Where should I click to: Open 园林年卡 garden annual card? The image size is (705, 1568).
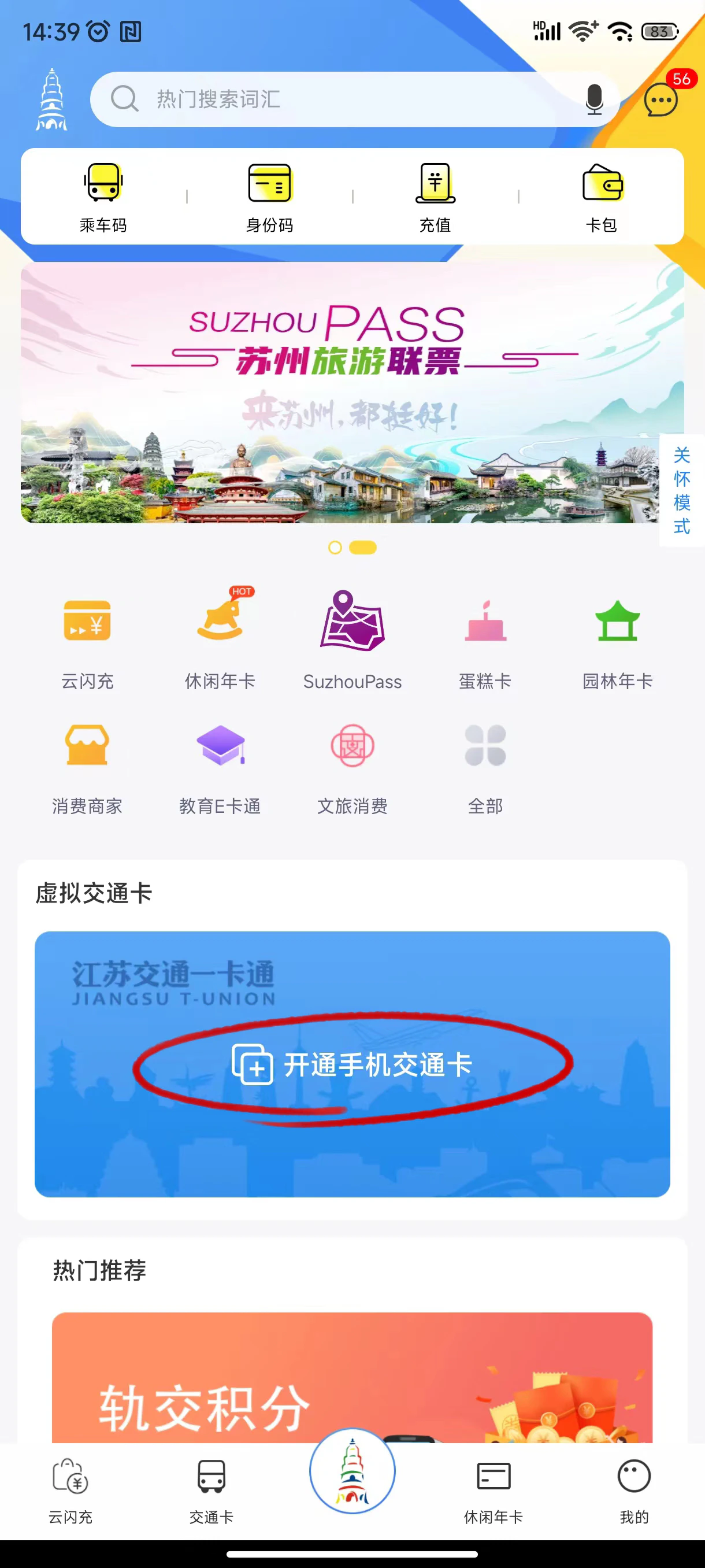click(x=617, y=639)
